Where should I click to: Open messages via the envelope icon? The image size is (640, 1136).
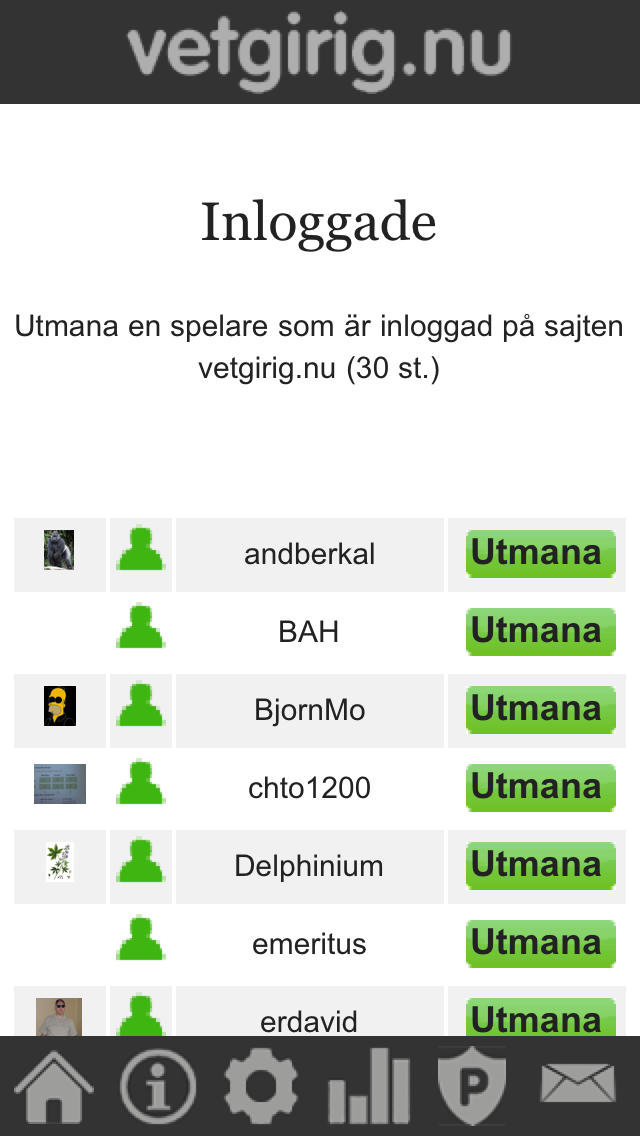578,1084
